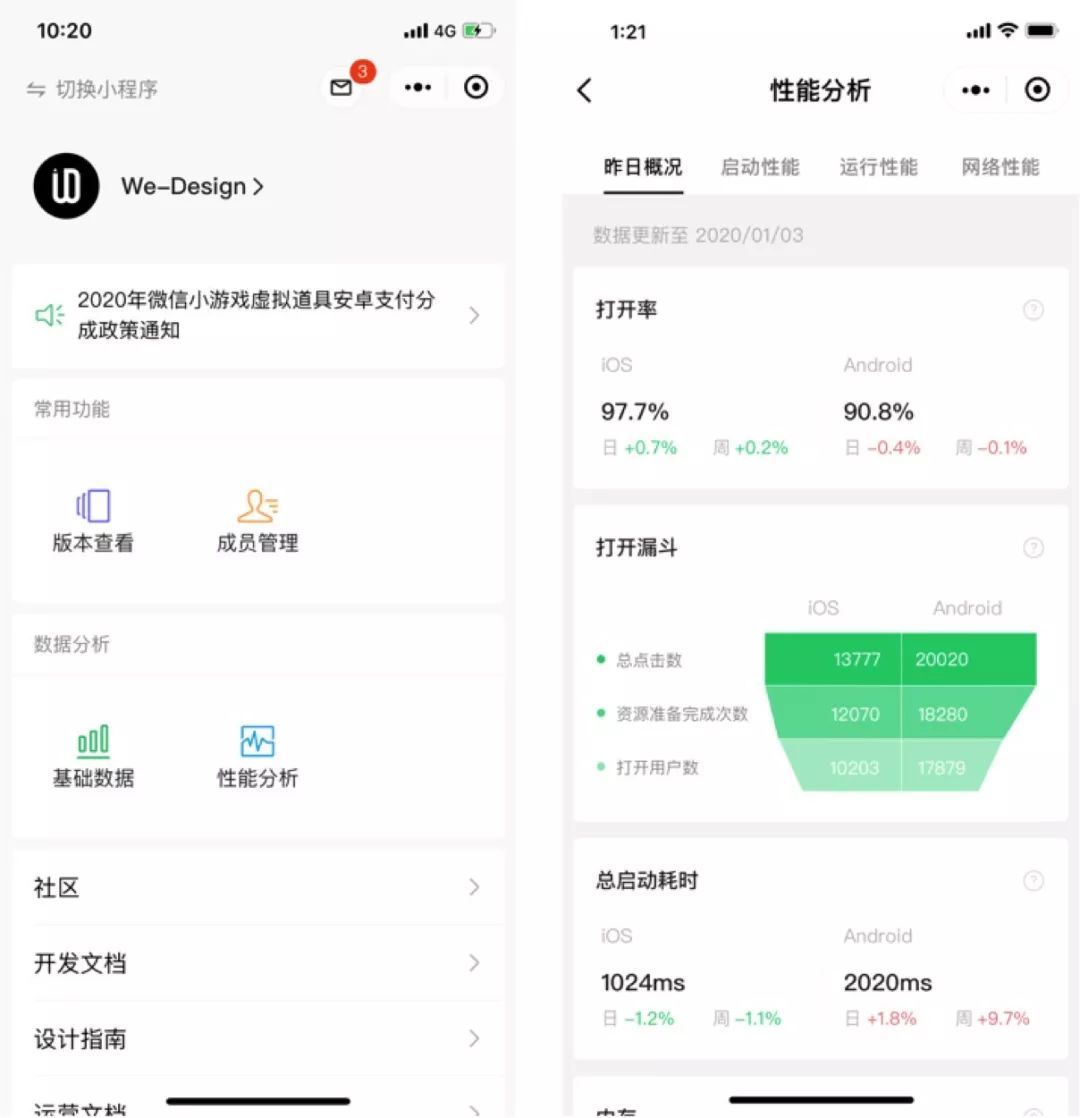Open the 2020年微信小游戏 policy notice
Screen dimensions: 1080x1118
258,315
